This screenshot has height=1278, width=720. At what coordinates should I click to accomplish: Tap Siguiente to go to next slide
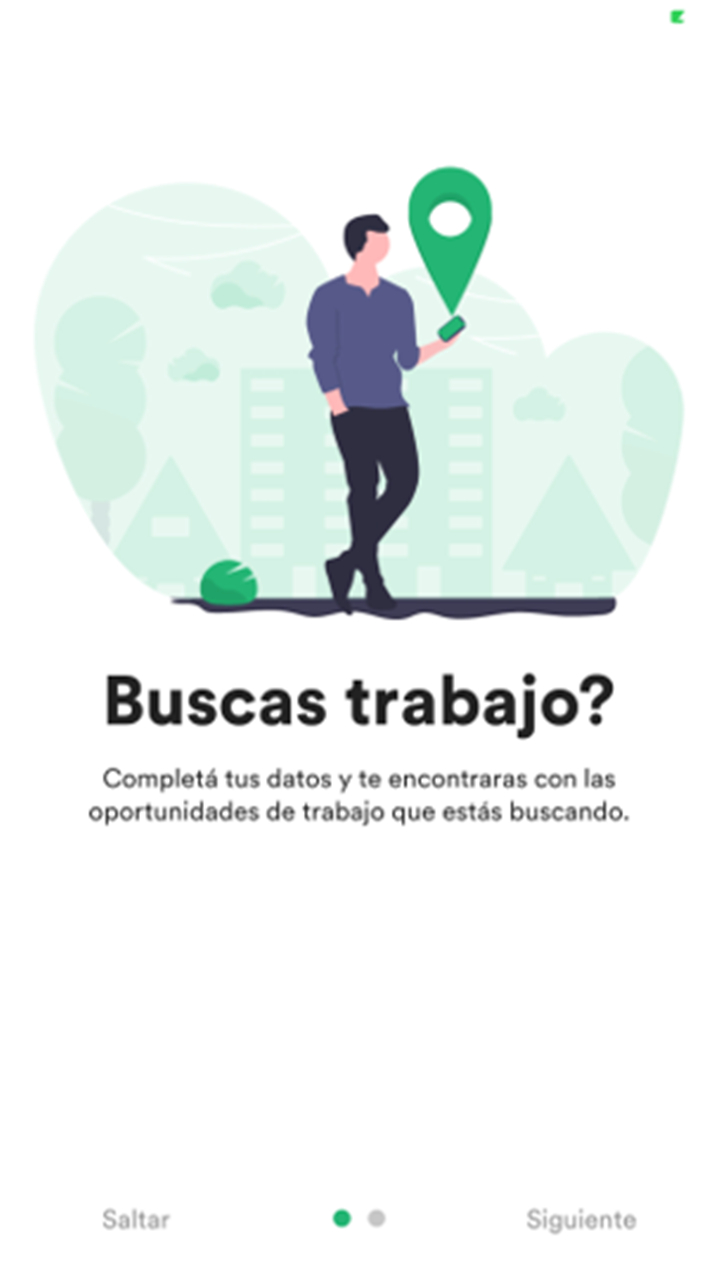pos(581,1219)
